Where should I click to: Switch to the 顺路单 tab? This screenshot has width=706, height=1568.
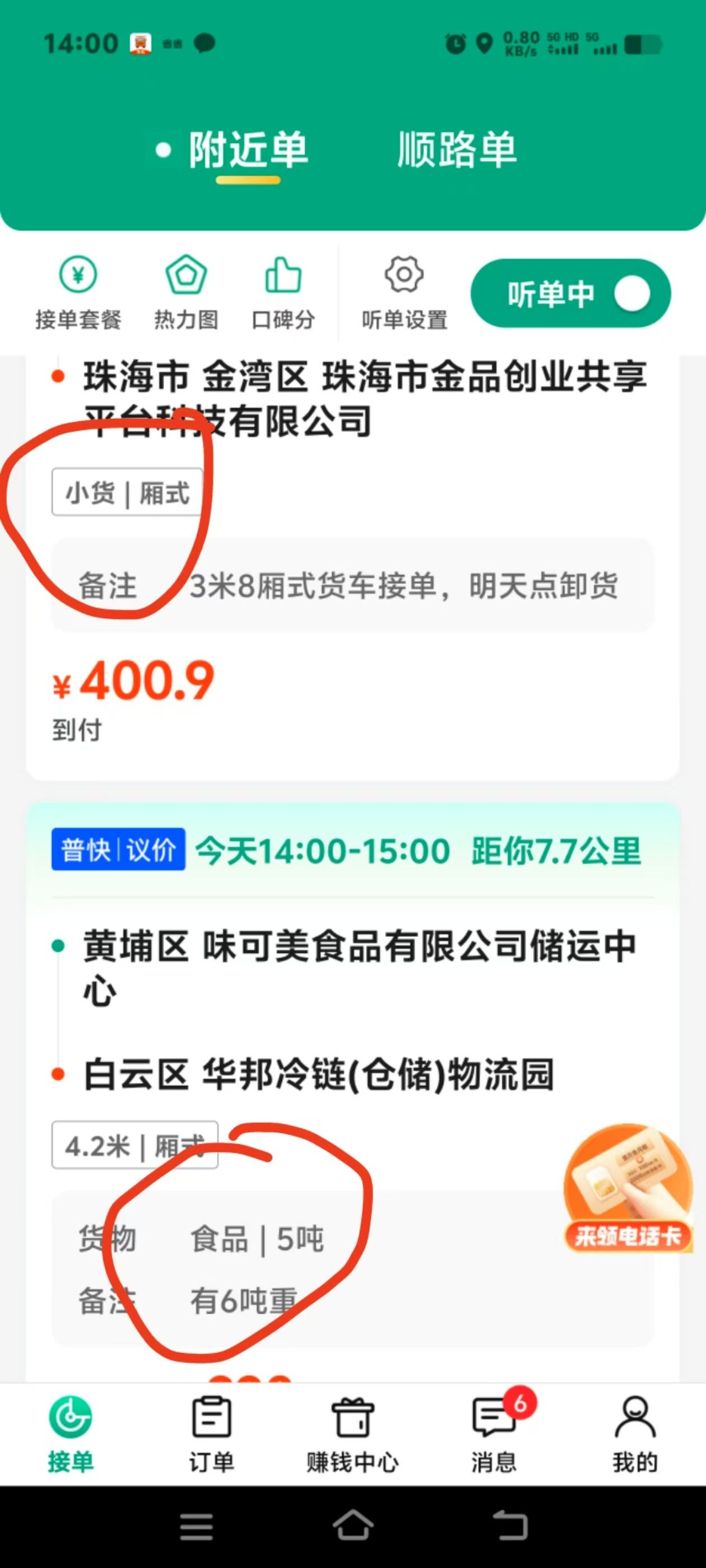457,150
